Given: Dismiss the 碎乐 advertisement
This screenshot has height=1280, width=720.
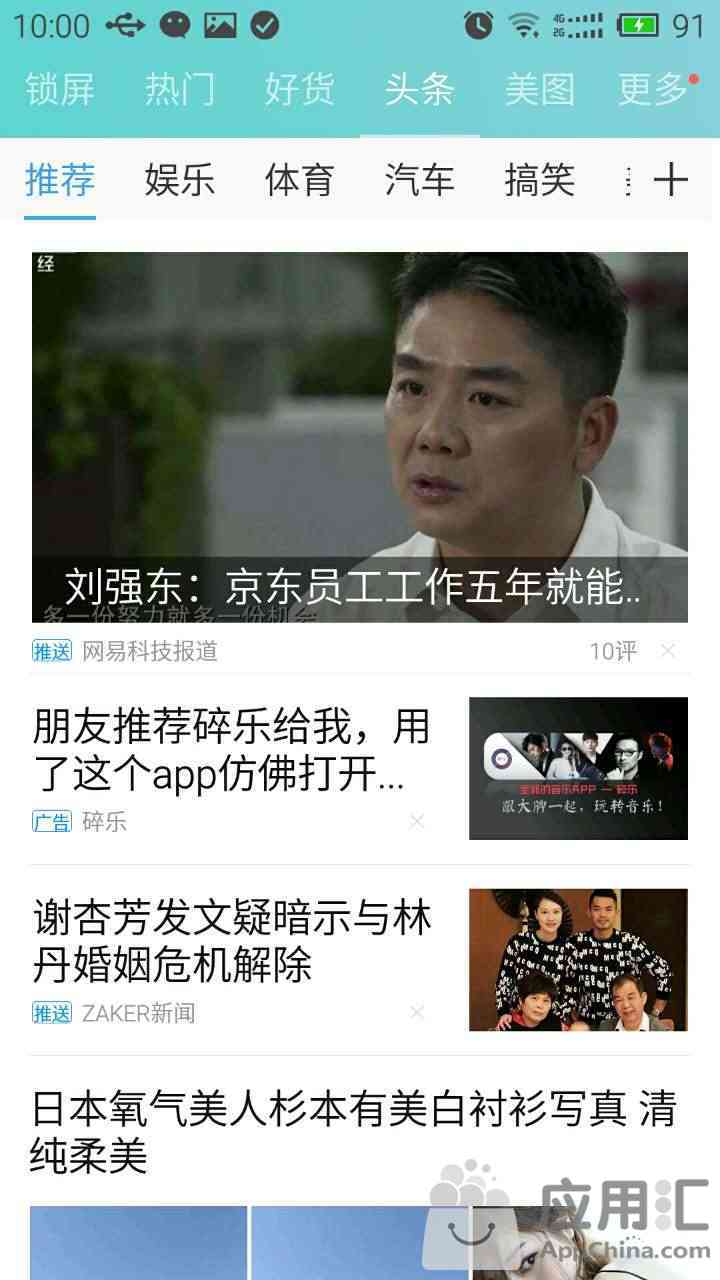Looking at the screenshot, I should pyautogui.click(x=417, y=822).
